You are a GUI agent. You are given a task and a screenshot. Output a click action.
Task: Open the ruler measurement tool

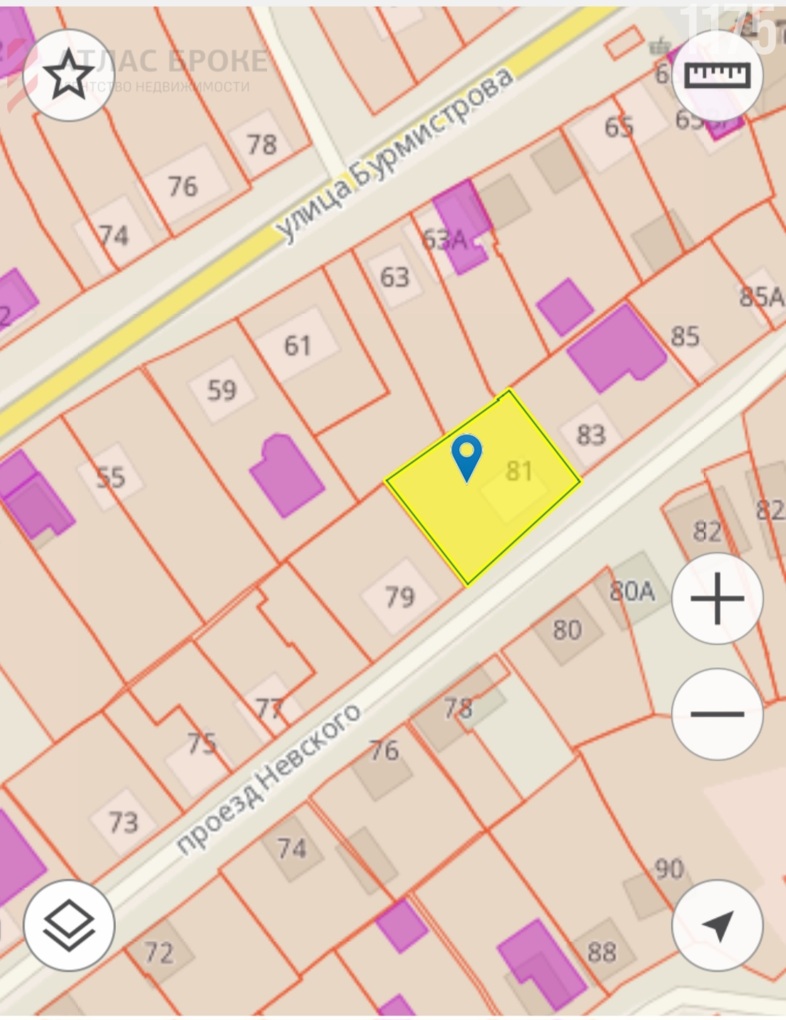[x=717, y=75]
